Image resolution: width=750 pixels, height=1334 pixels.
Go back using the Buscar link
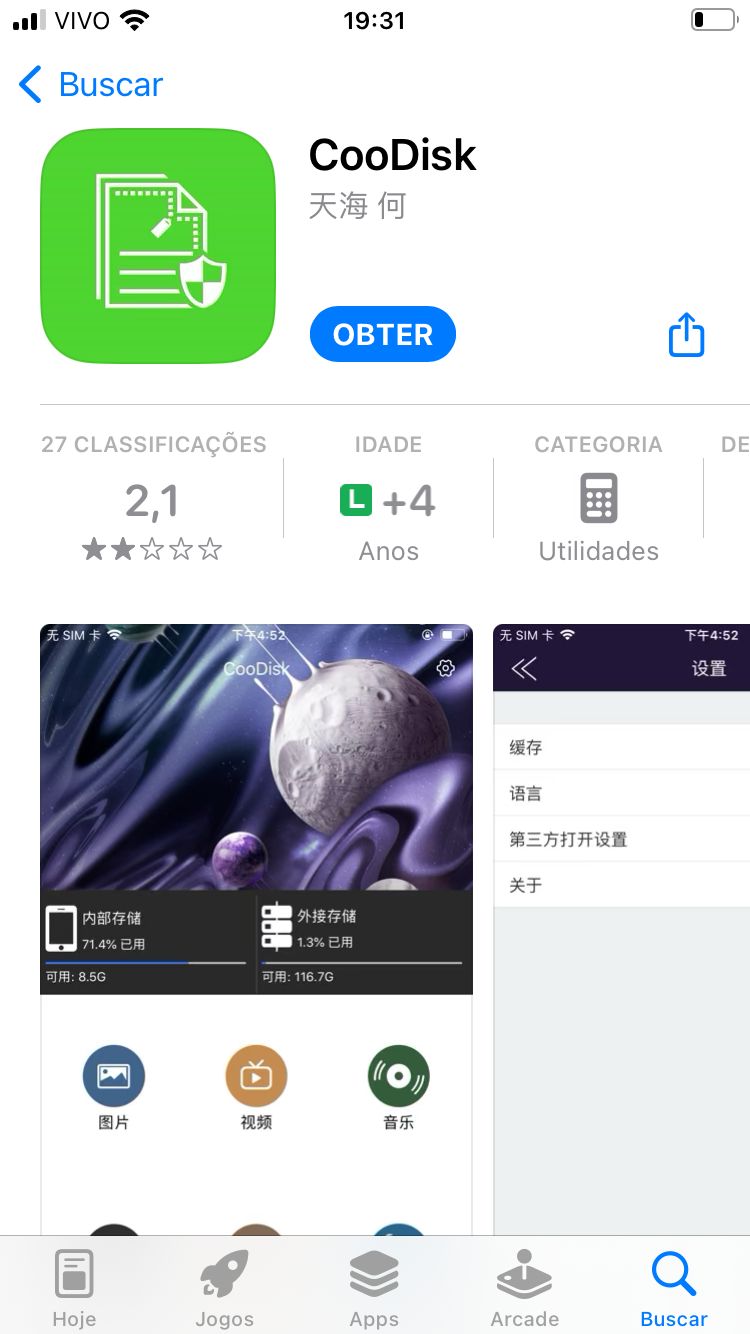tap(89, 85)
